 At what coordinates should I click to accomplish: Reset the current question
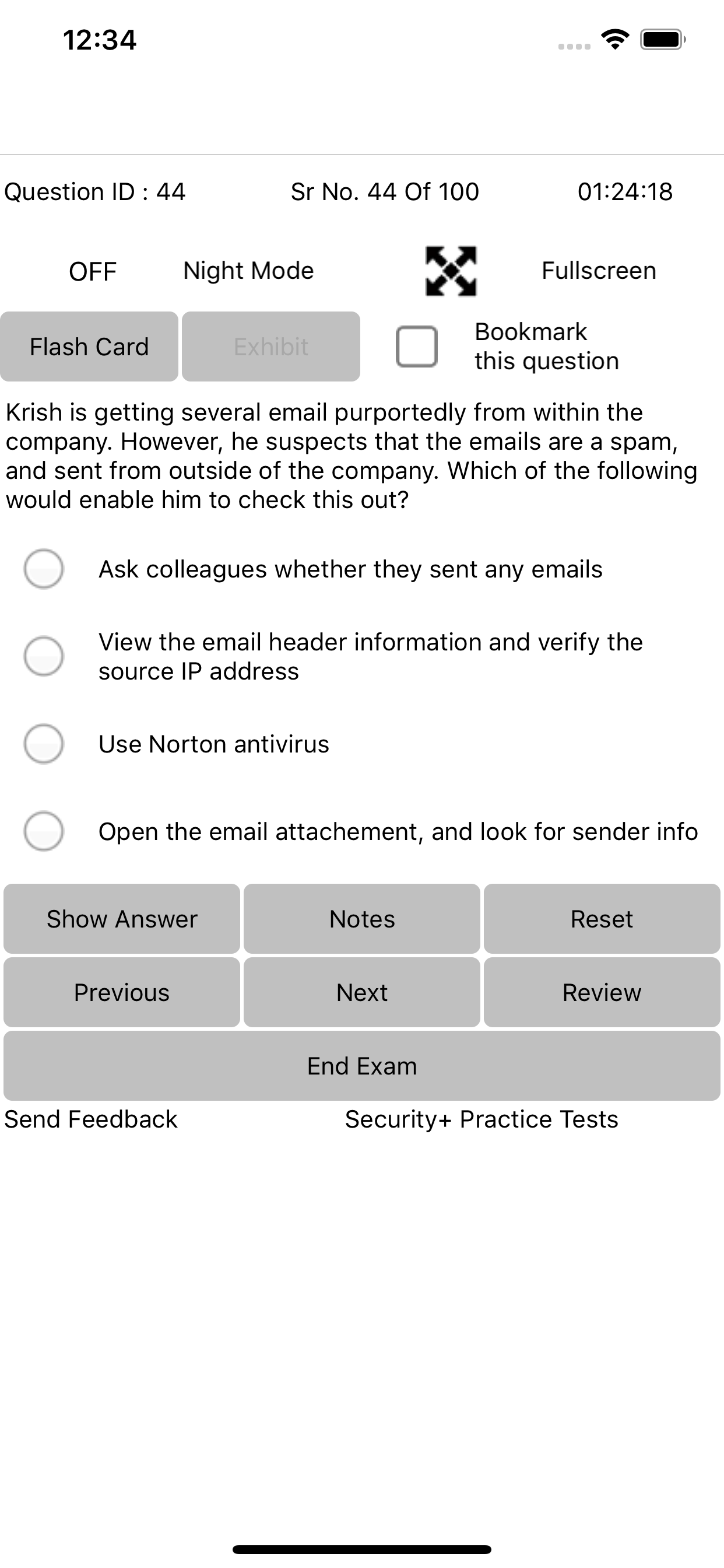click(602, 919)
